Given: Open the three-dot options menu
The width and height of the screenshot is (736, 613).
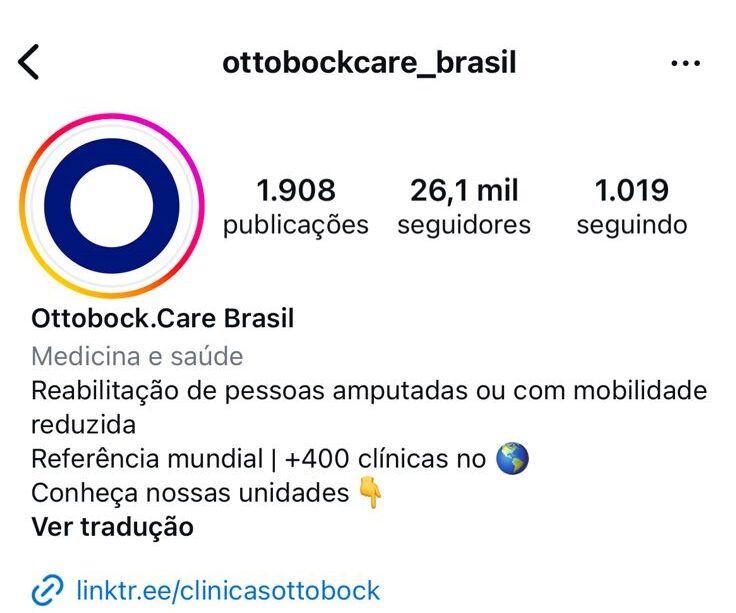Looking at the screenshot, I should [685, 64].
